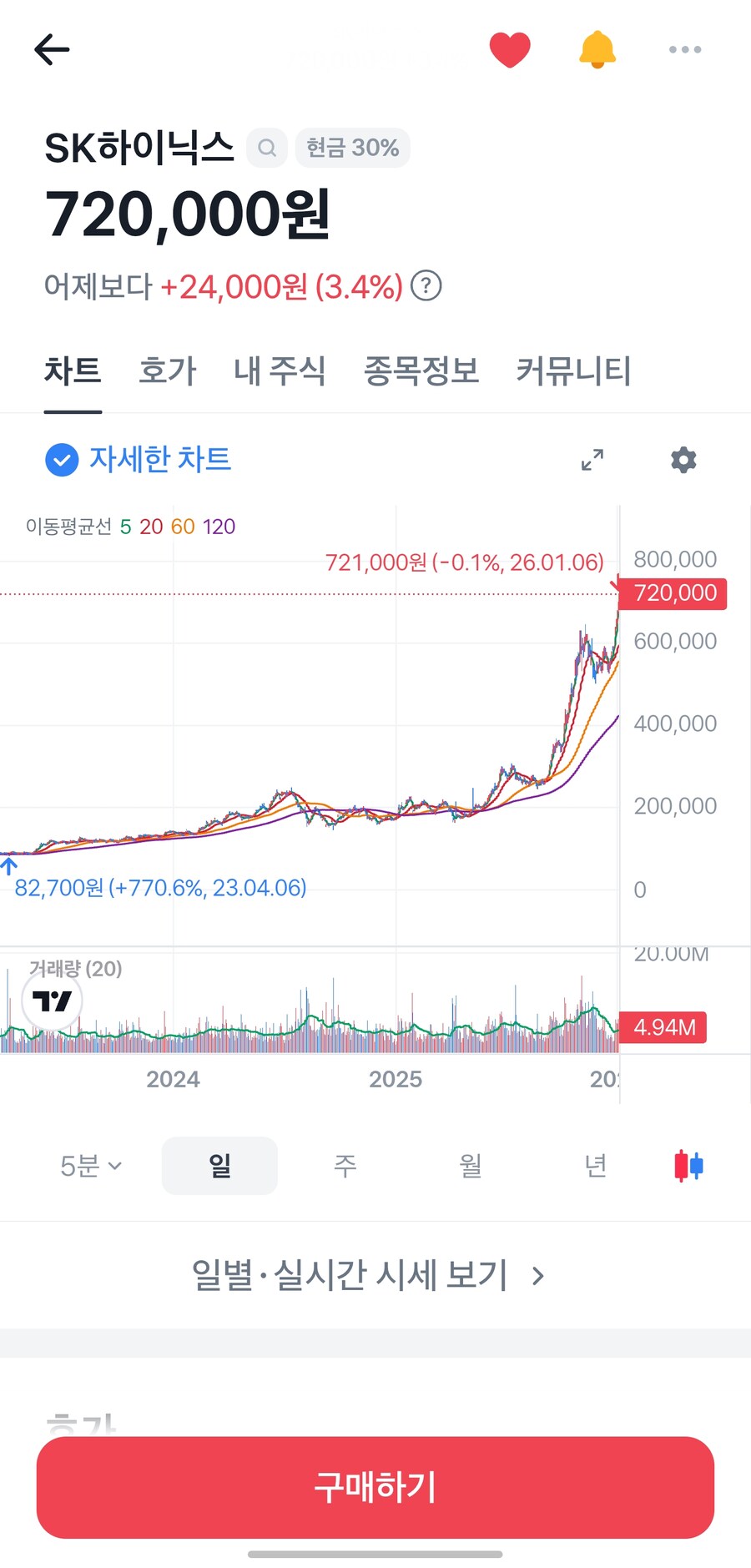Open chart settings with the gear icon

pos(683,460)
